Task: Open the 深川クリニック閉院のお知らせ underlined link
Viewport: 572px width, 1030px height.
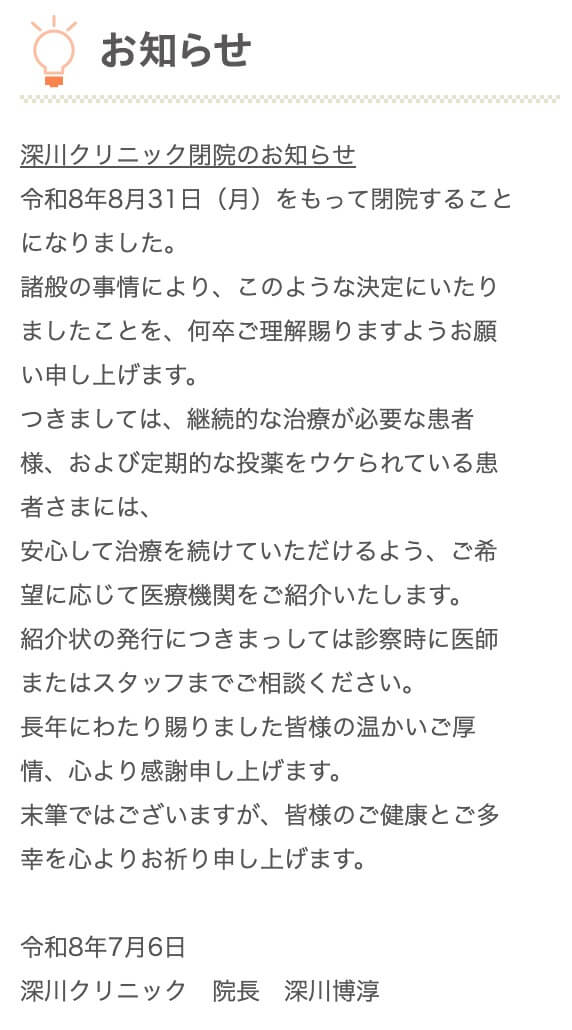Action: [188, 156]
